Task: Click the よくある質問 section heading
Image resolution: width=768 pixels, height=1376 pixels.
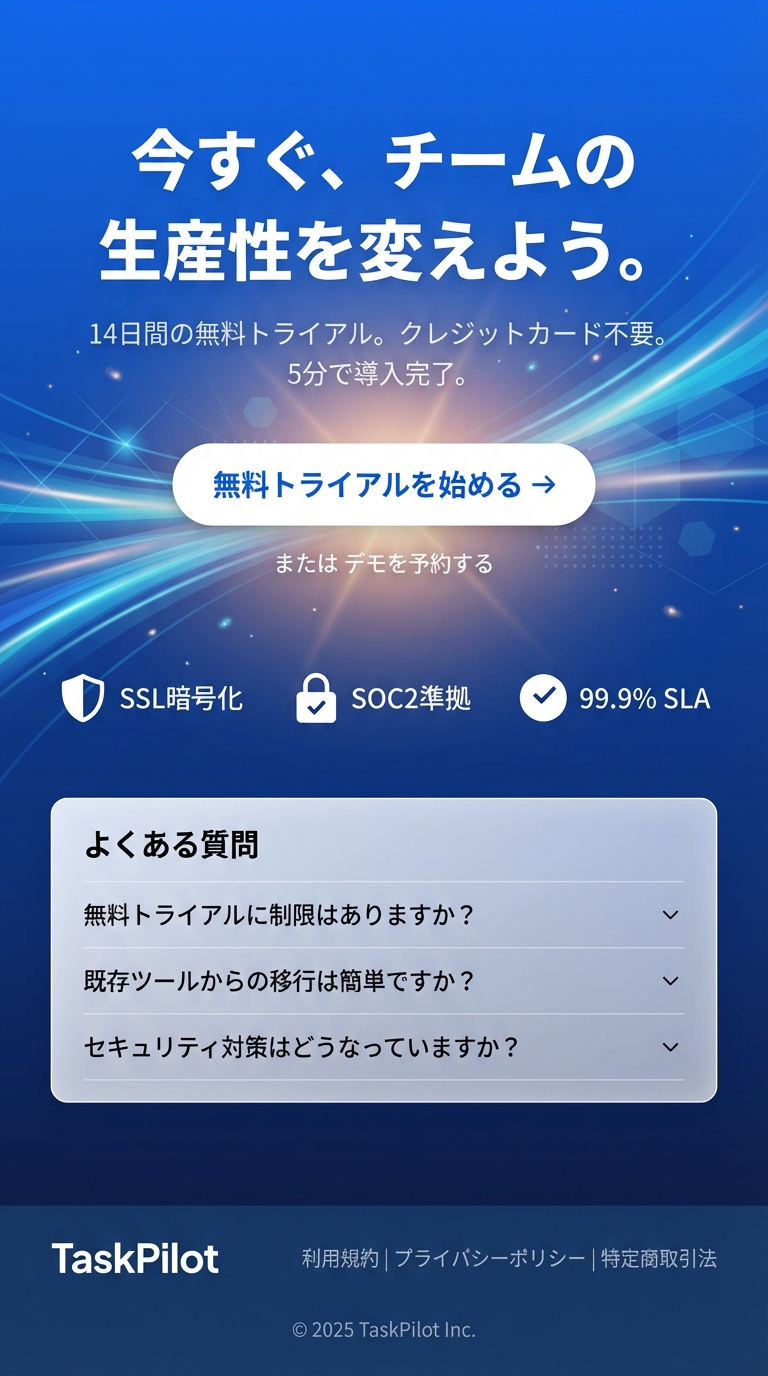Action: [x=172, y=843]
